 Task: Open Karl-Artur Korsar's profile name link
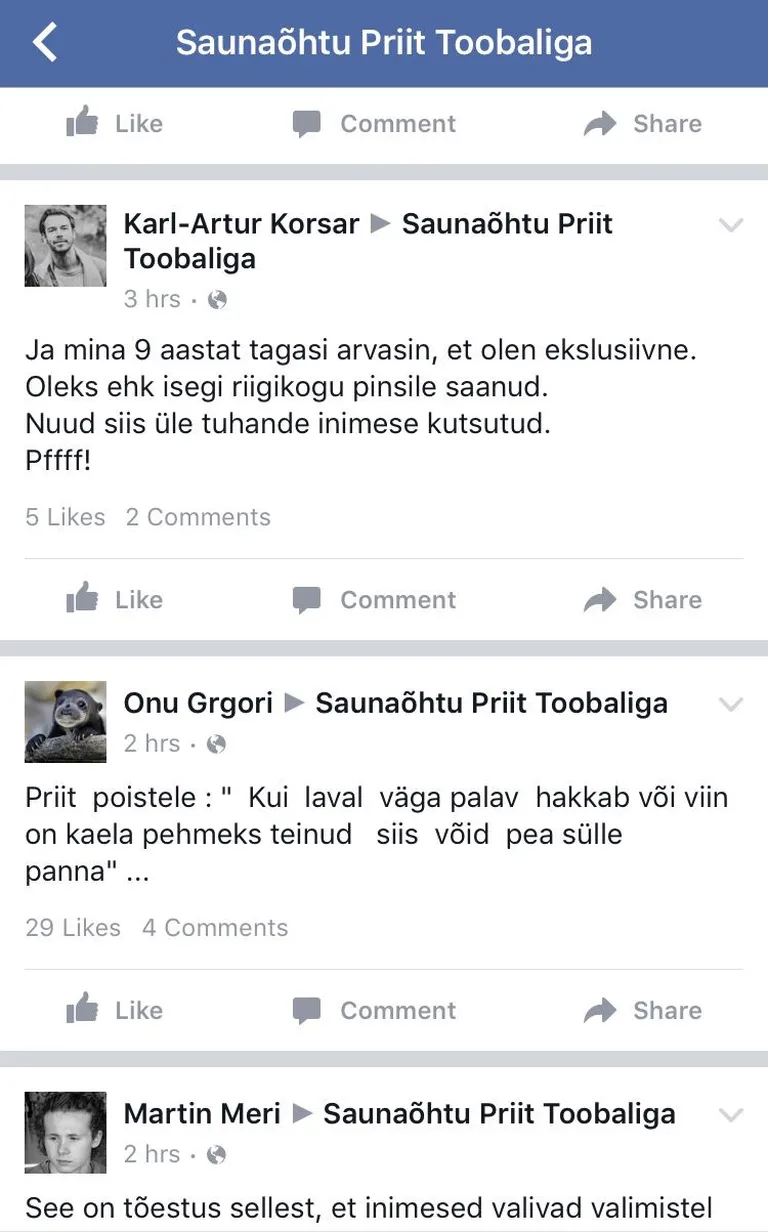[241, 224]
